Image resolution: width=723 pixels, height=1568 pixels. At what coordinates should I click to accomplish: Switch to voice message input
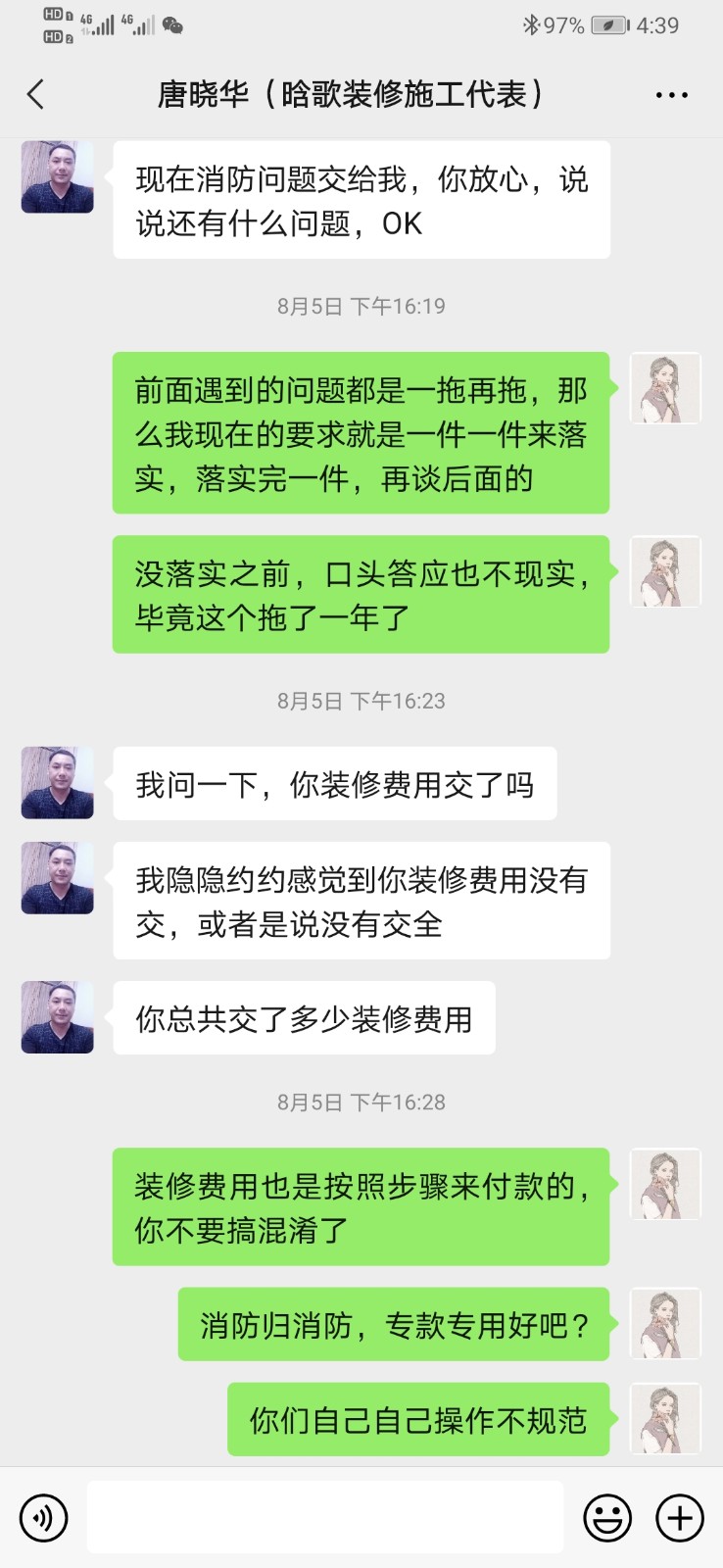coord(44,1518)
